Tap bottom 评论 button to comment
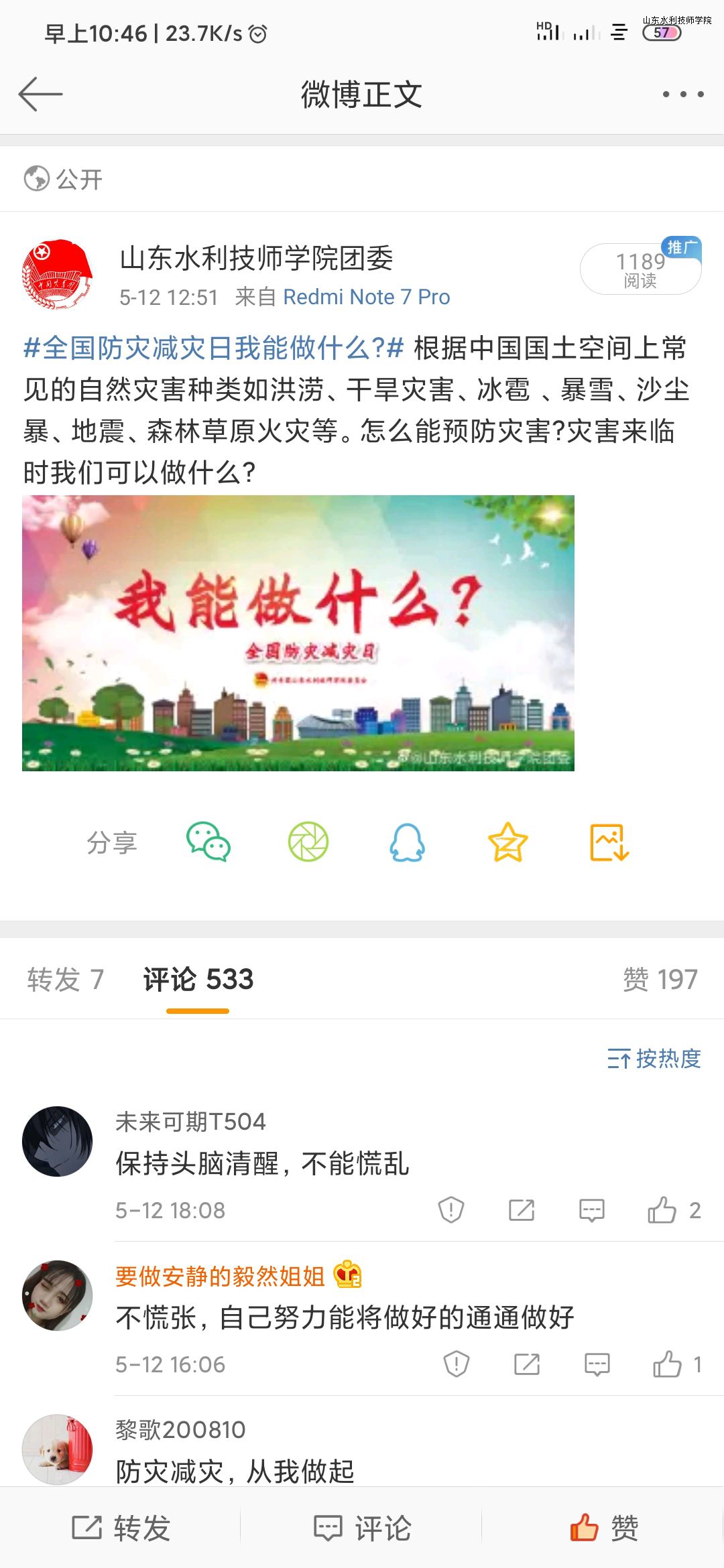This screenshot has width=724, height=1568. point(362,1528)
